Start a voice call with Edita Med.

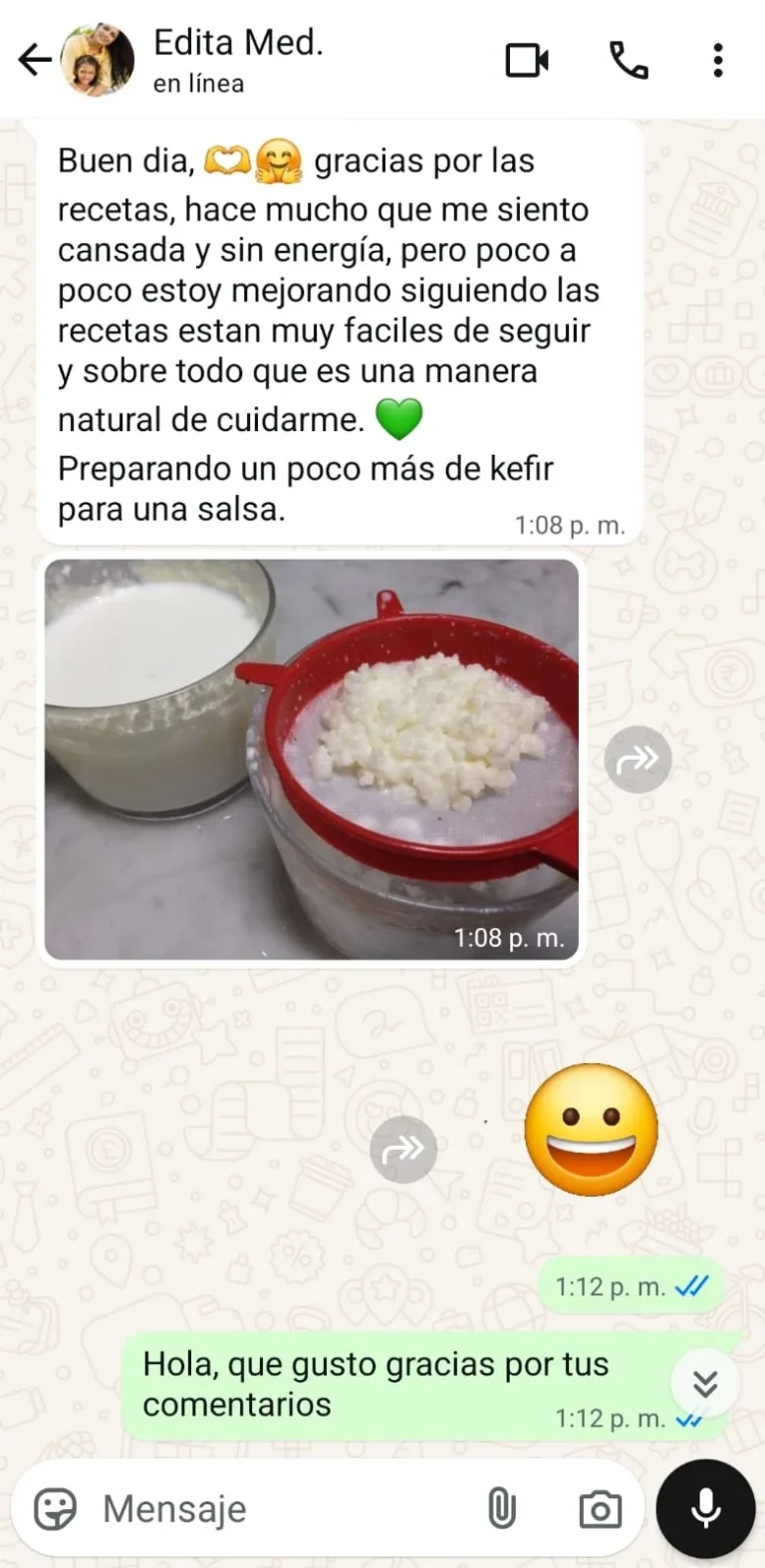[629, 61]
